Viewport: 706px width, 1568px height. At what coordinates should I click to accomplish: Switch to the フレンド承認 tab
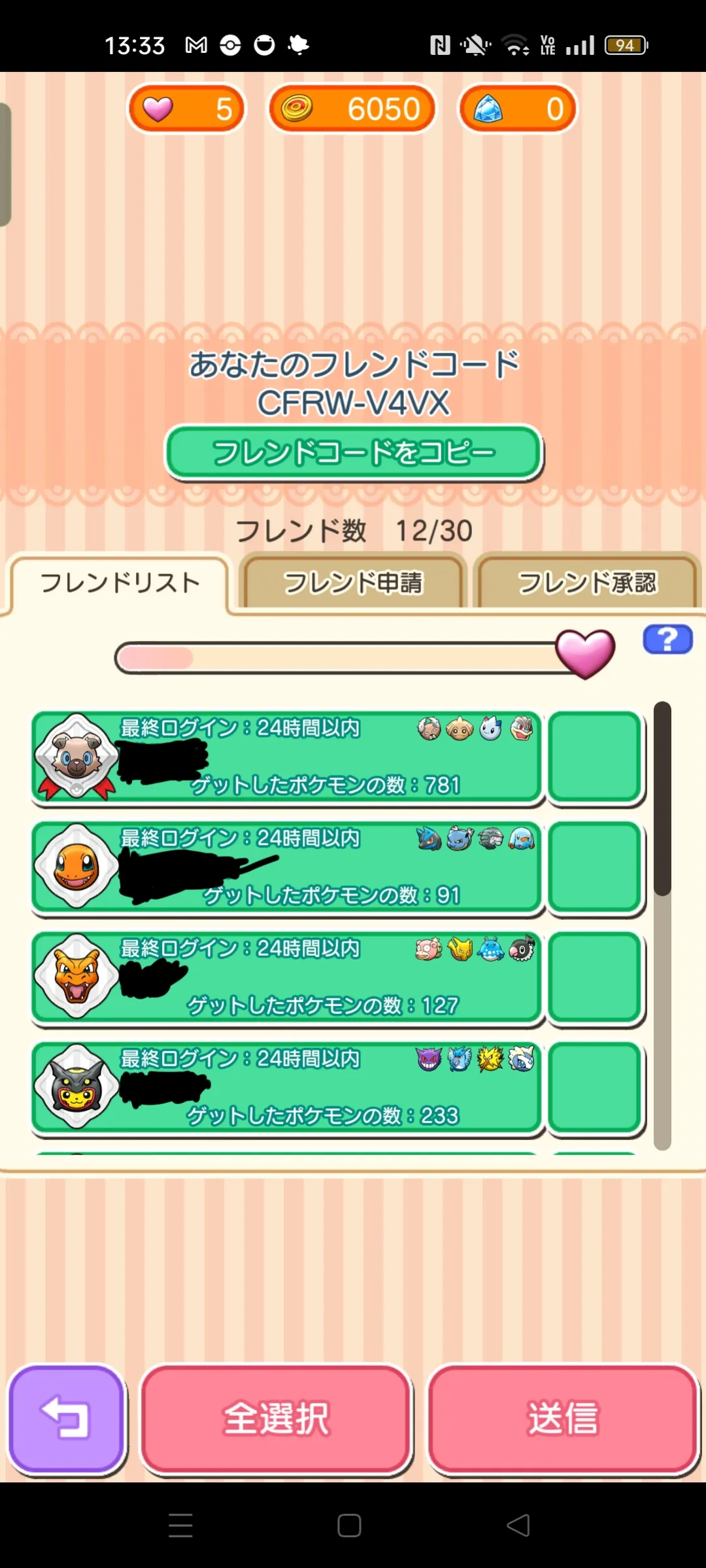coord(586,582)
